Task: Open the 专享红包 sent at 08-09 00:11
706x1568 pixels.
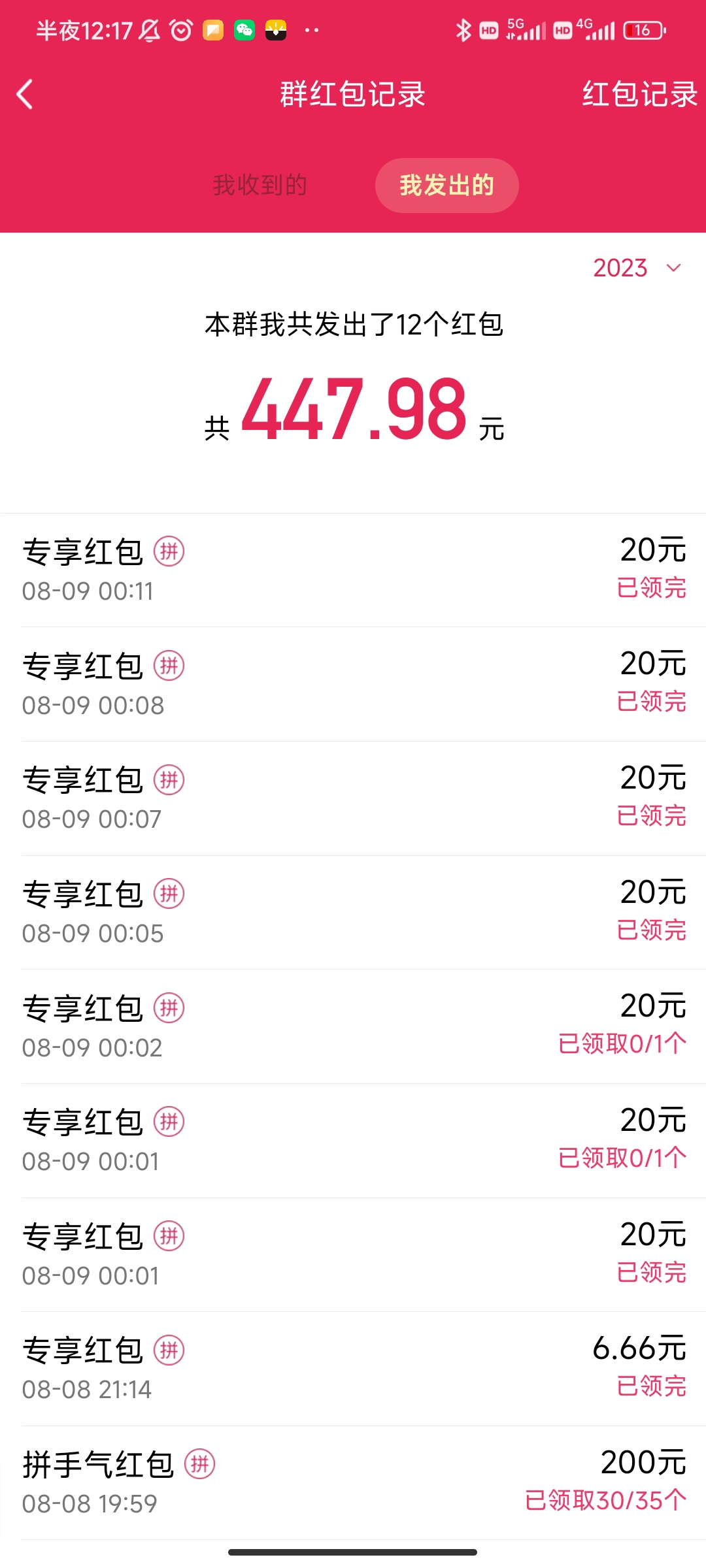Action: coord(353,570)
